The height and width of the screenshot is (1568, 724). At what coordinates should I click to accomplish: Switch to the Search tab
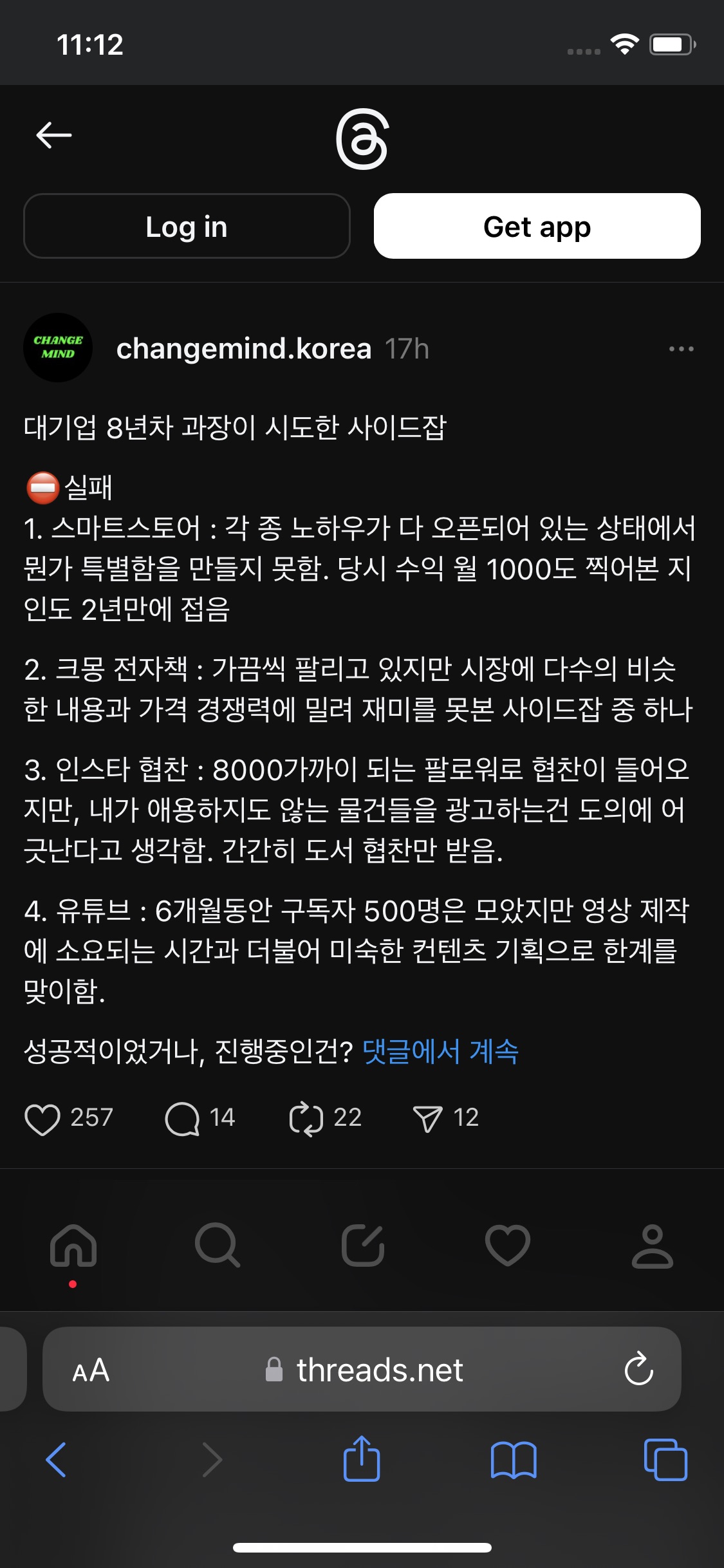tap(218, 1246)
